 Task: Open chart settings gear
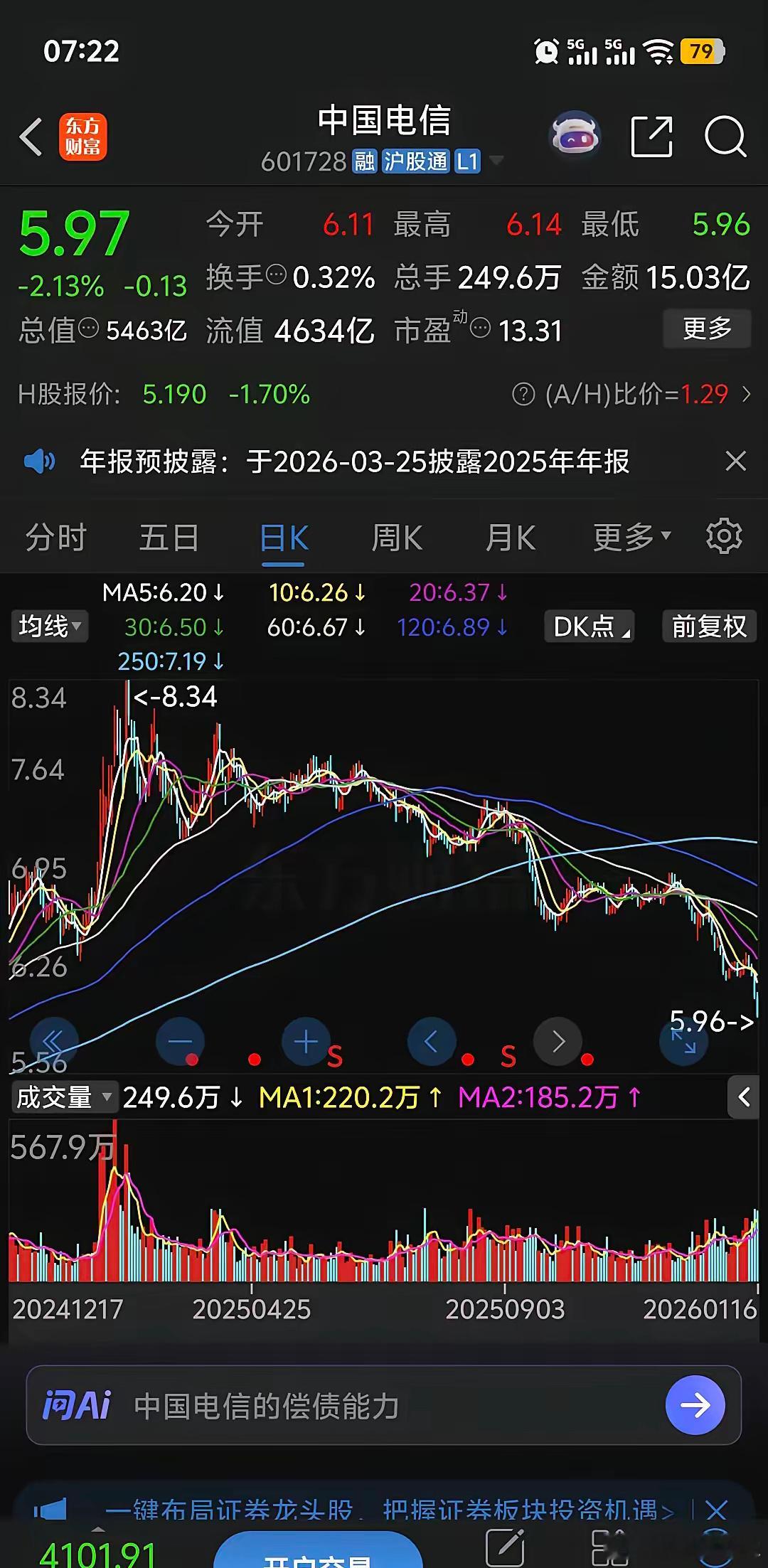(x=724, y=536)
